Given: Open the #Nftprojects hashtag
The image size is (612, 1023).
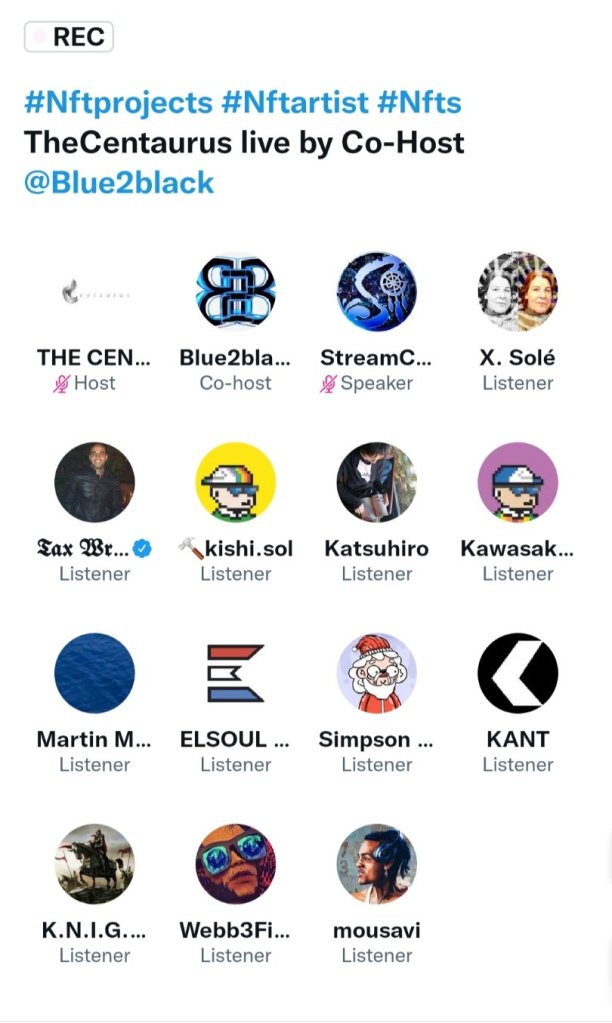Looking at the screenshot, I should (118, 102).
